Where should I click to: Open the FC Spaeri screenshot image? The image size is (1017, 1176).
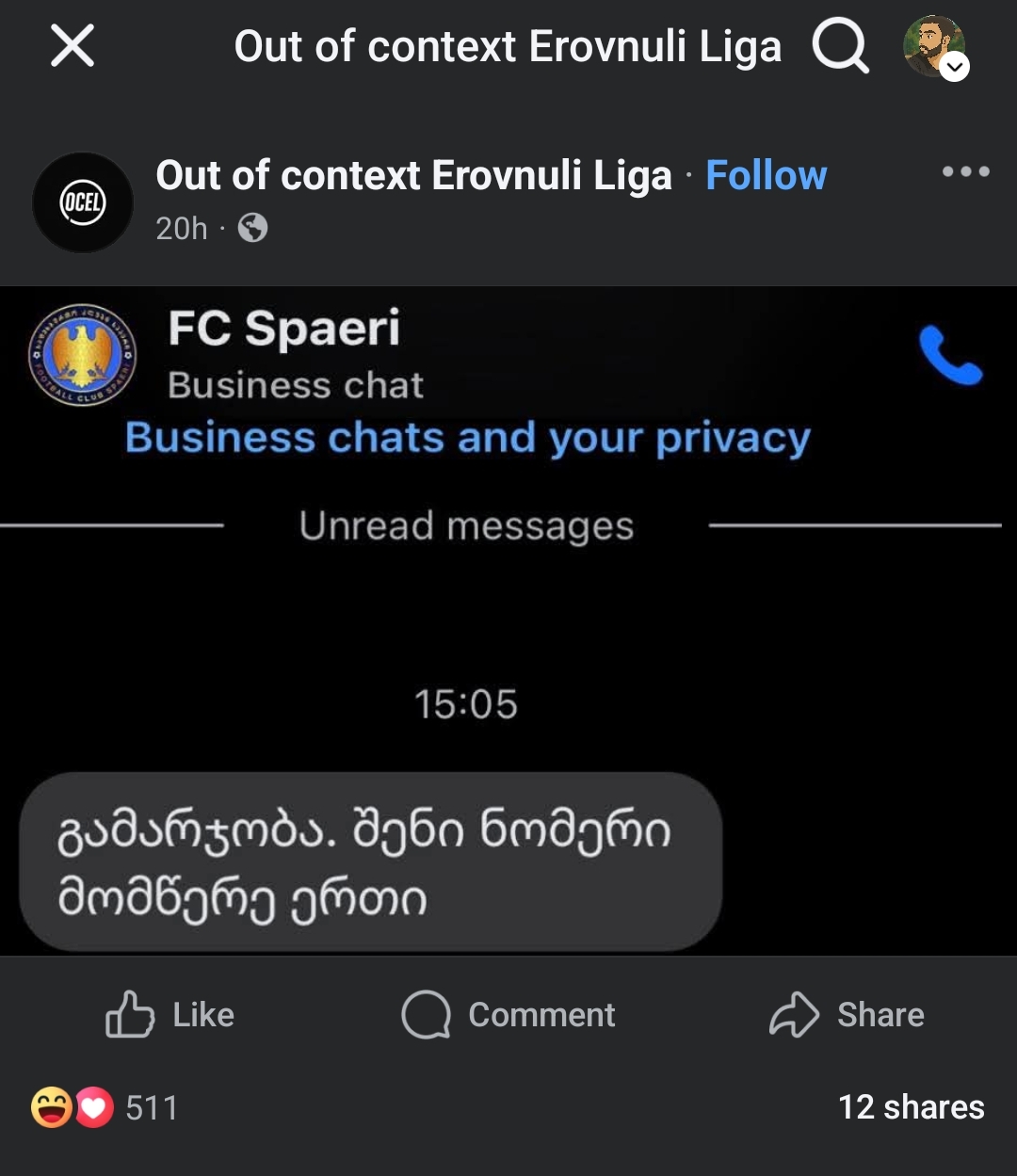tap(508, 621)
